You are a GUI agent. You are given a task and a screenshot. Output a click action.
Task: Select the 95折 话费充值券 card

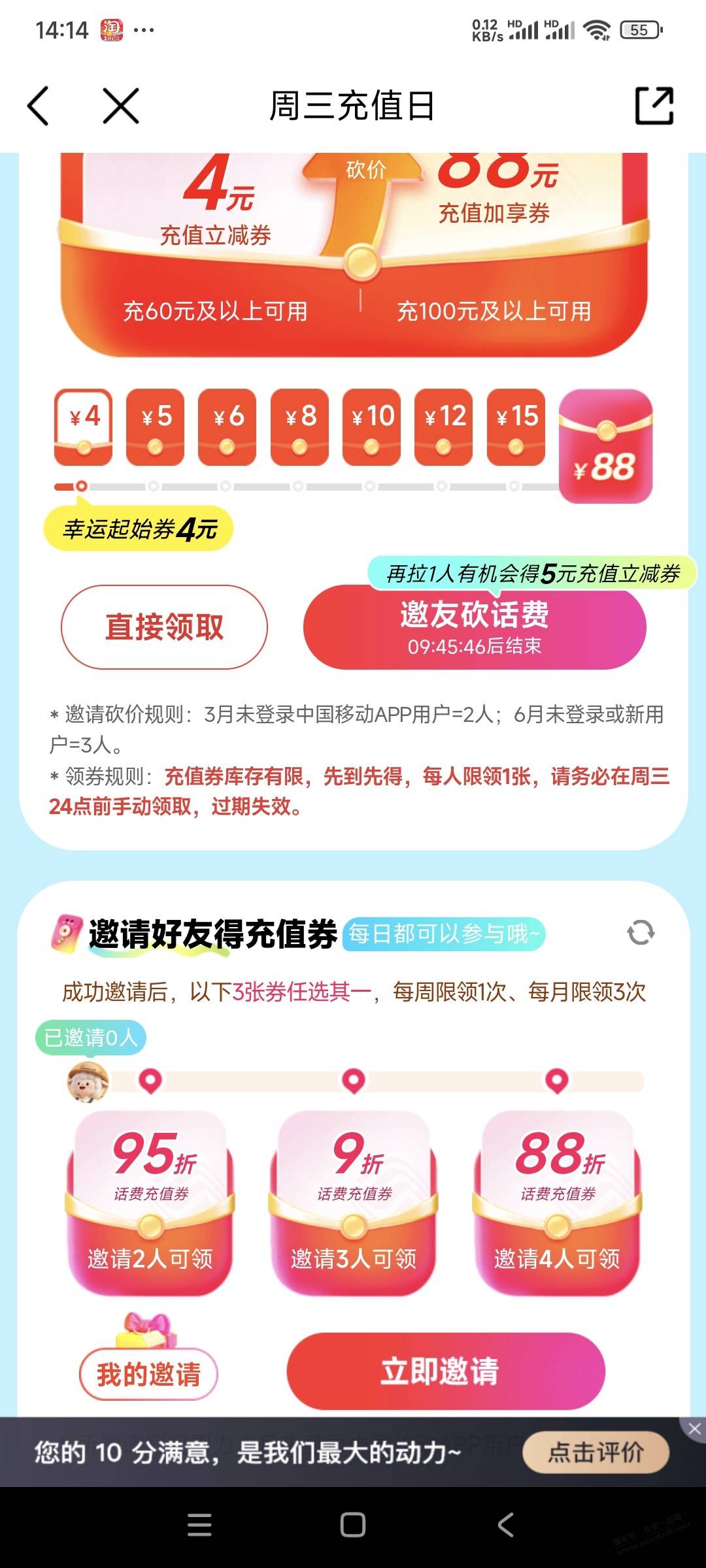point(150,1202)
